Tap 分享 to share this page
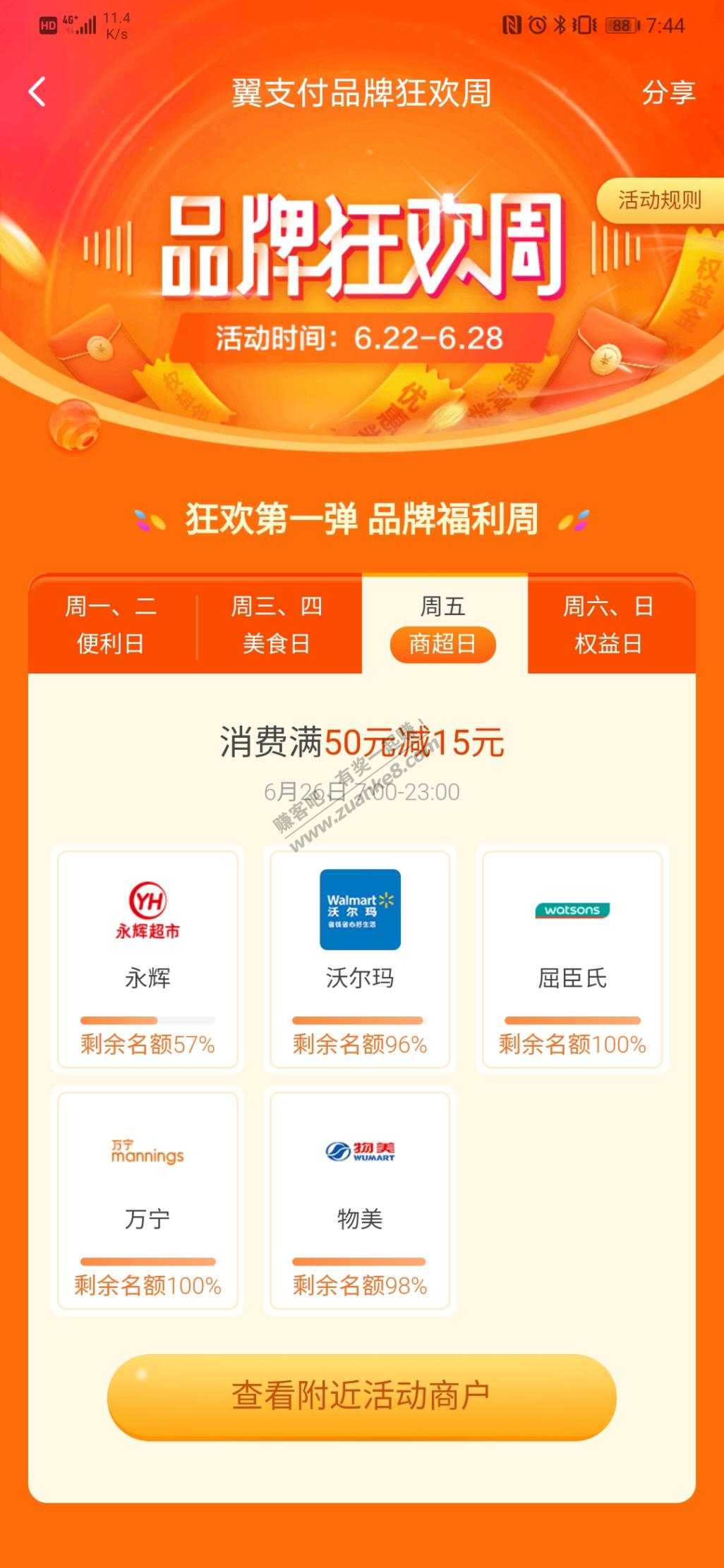Image resolution: width=724 pixels, height=1568 pixels. 668,92
